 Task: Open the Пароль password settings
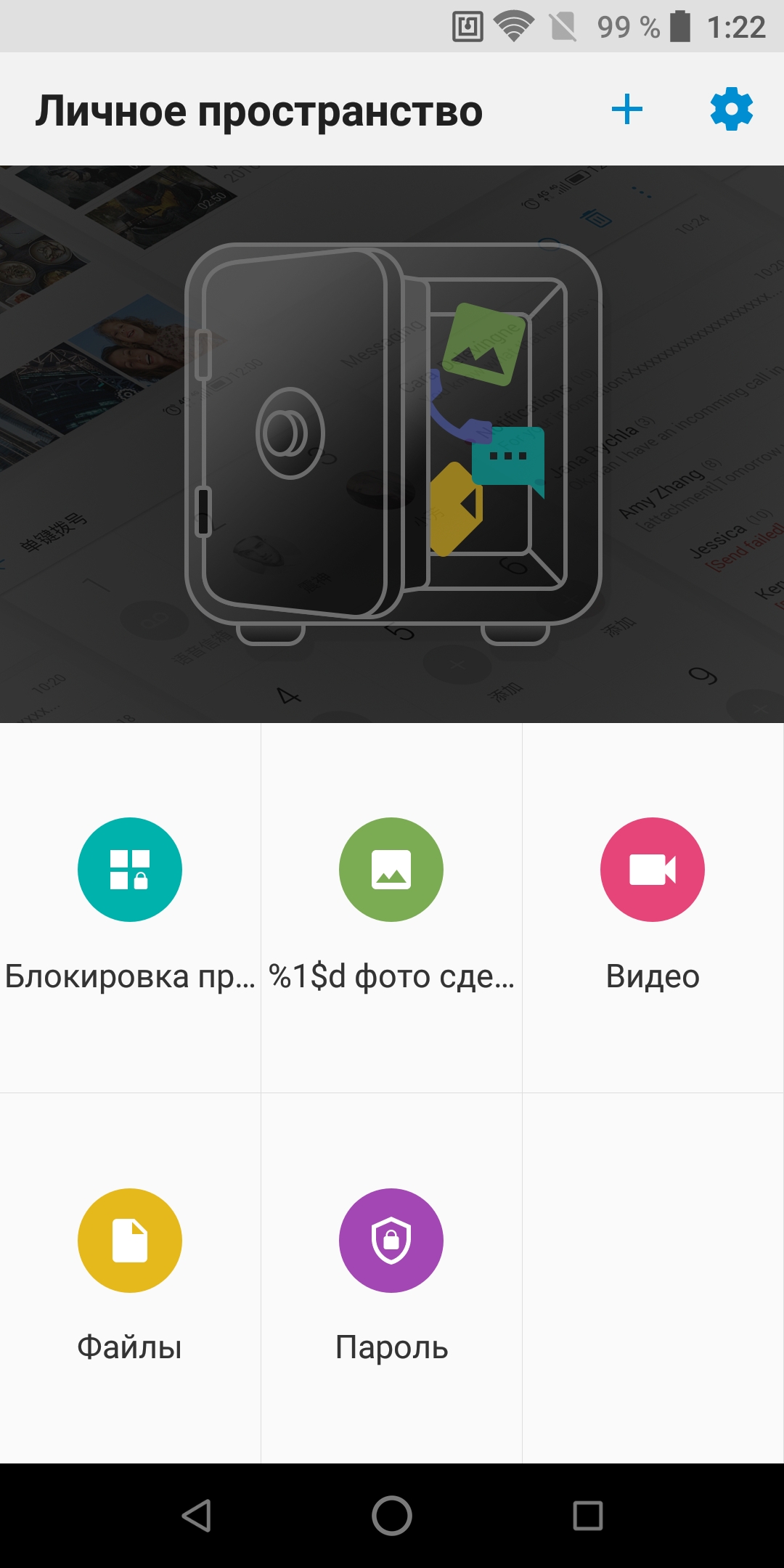tap(391, 1278)
